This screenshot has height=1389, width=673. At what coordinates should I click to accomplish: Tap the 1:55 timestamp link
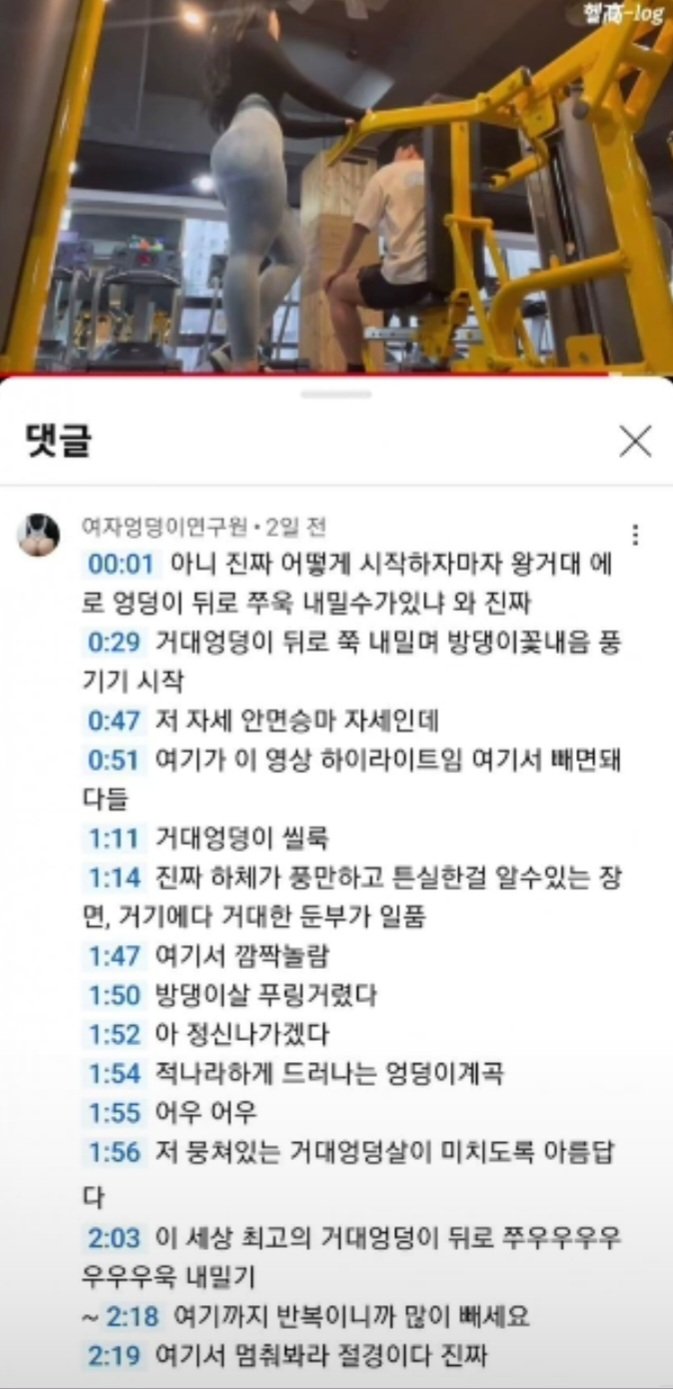(112, 1112)
